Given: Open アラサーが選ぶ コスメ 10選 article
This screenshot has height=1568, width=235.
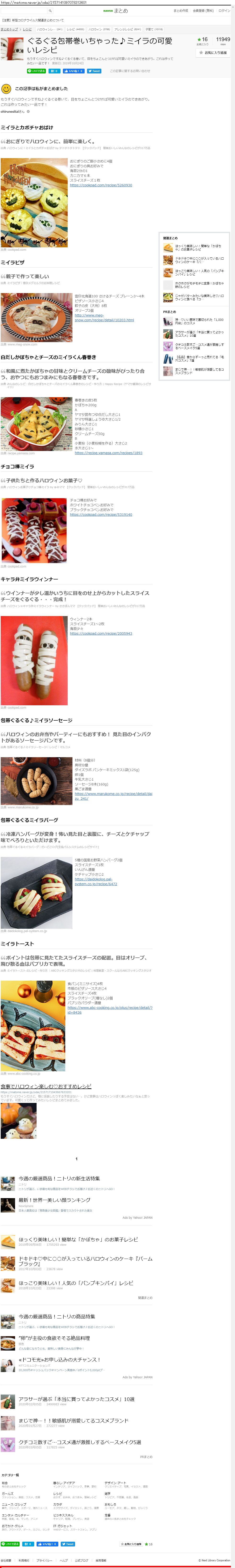Looking at the screenshot, I should click(x=76, y=1399).
